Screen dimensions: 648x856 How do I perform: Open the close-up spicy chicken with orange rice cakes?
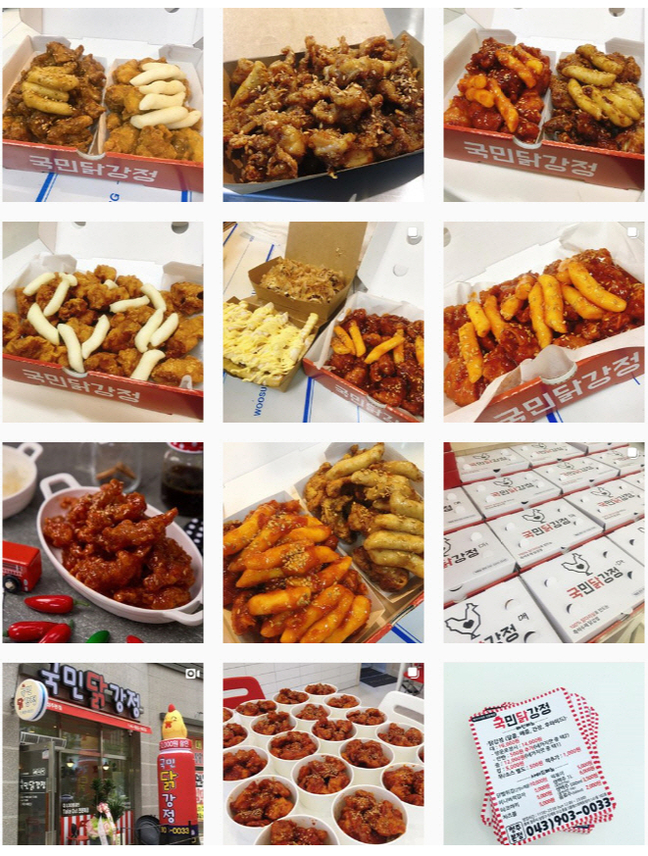(544, 322)
